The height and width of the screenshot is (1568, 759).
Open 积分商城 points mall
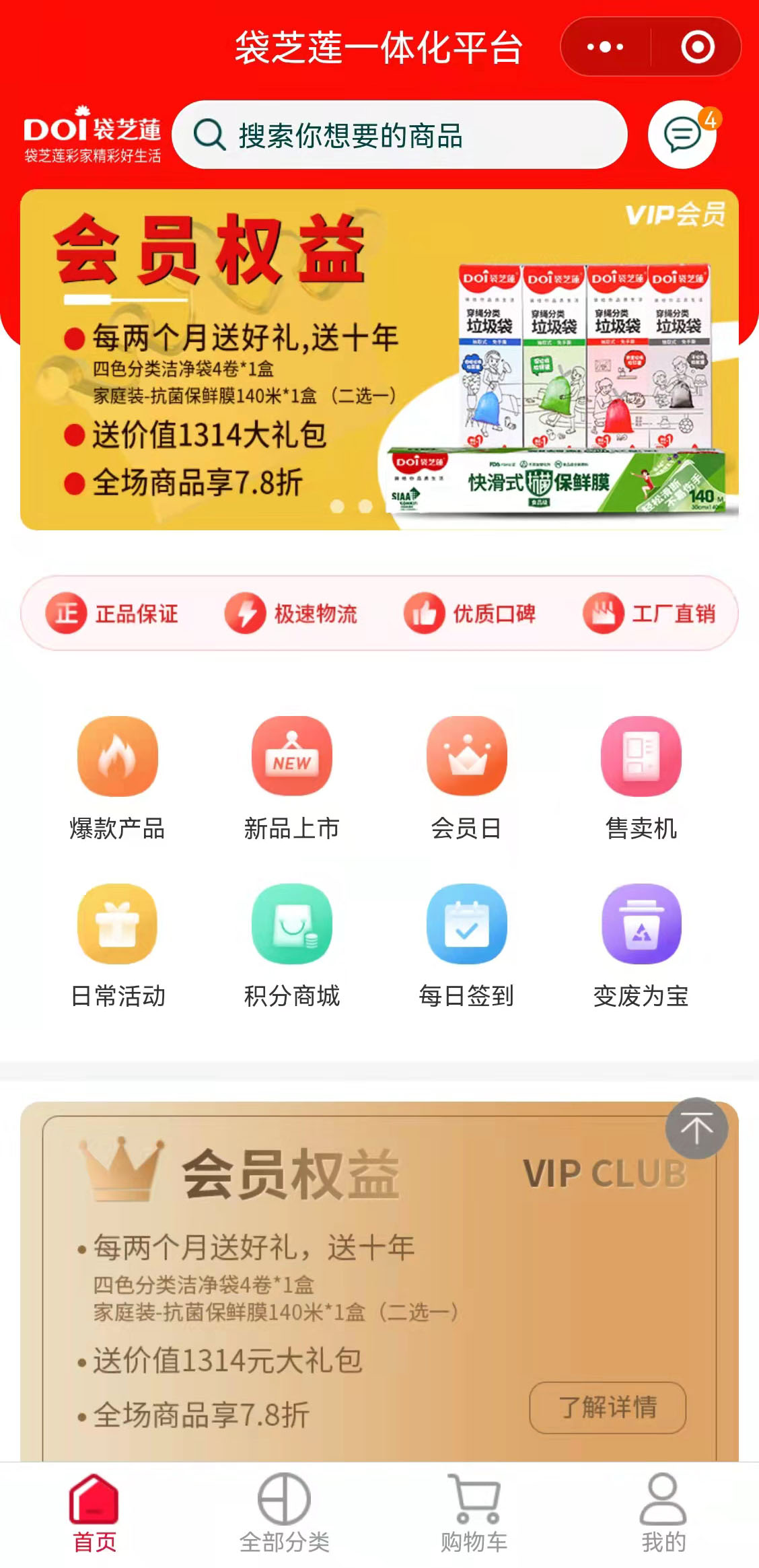pos(292,945)
